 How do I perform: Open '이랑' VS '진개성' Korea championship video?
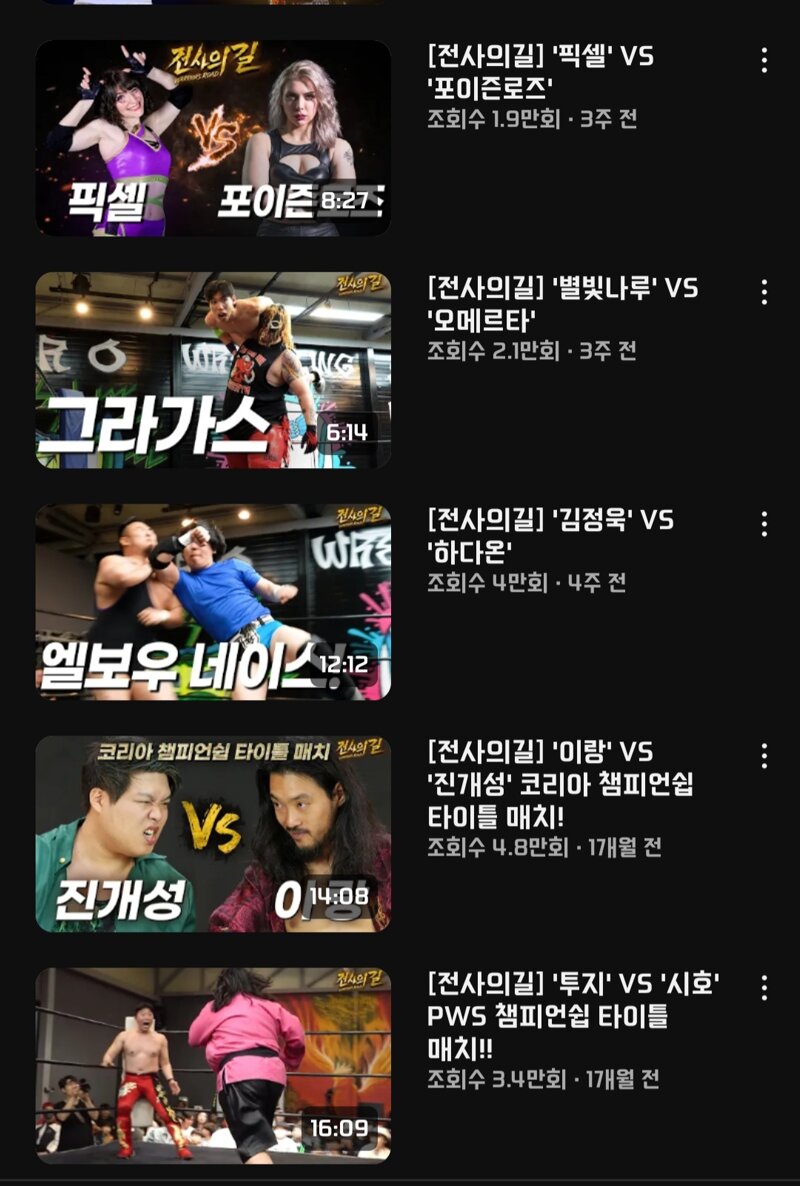point(213,834)
